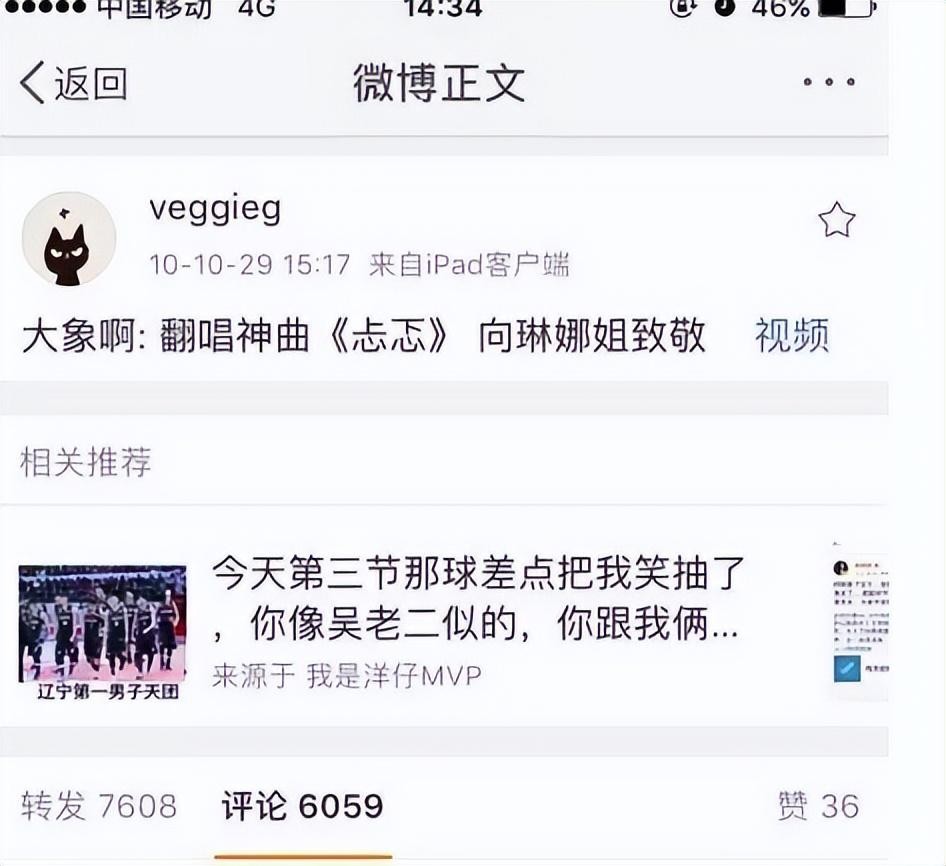
Task: Select the 评论 6059 tab
Action: pyautogui.click(x=302, y=806)
